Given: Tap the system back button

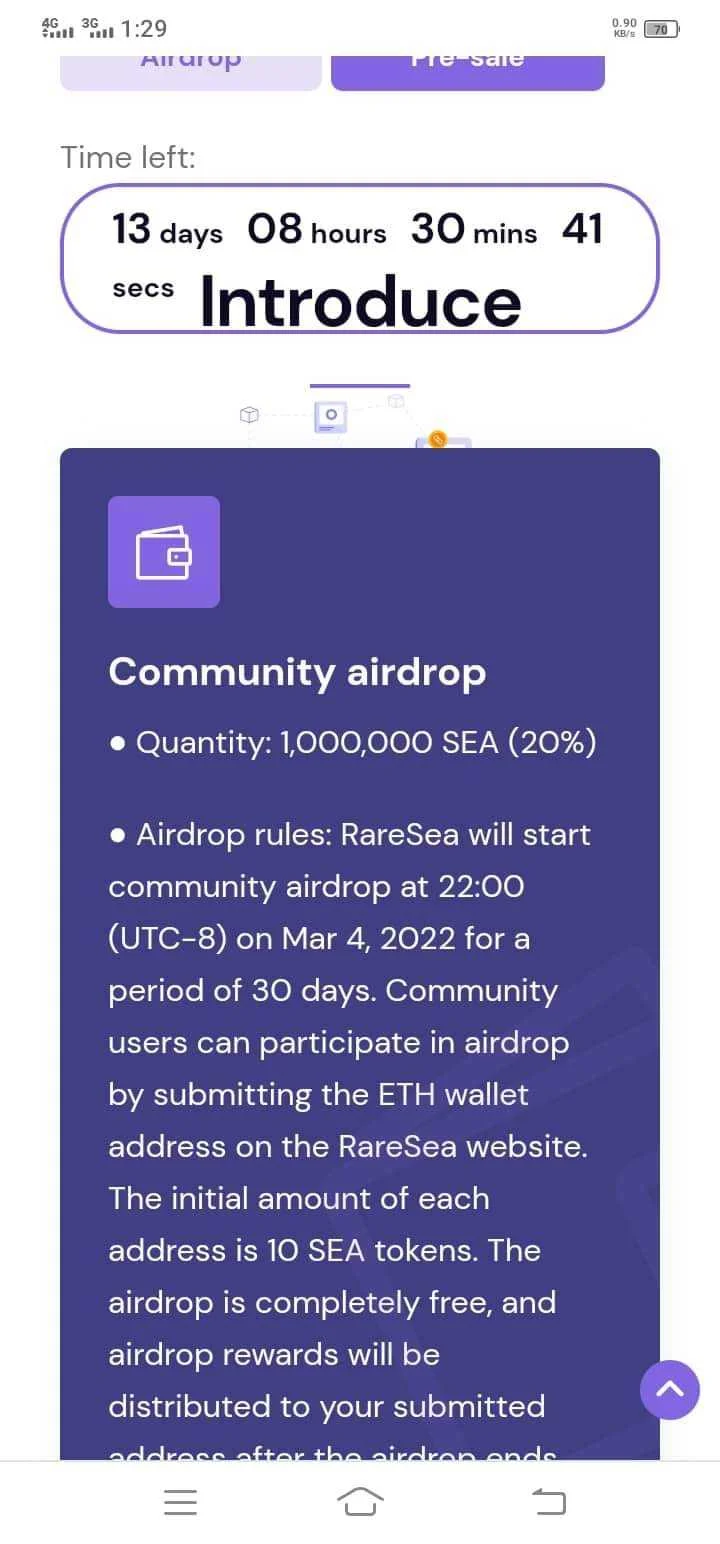Looking at the screenshot, I should coord(548,1501).
